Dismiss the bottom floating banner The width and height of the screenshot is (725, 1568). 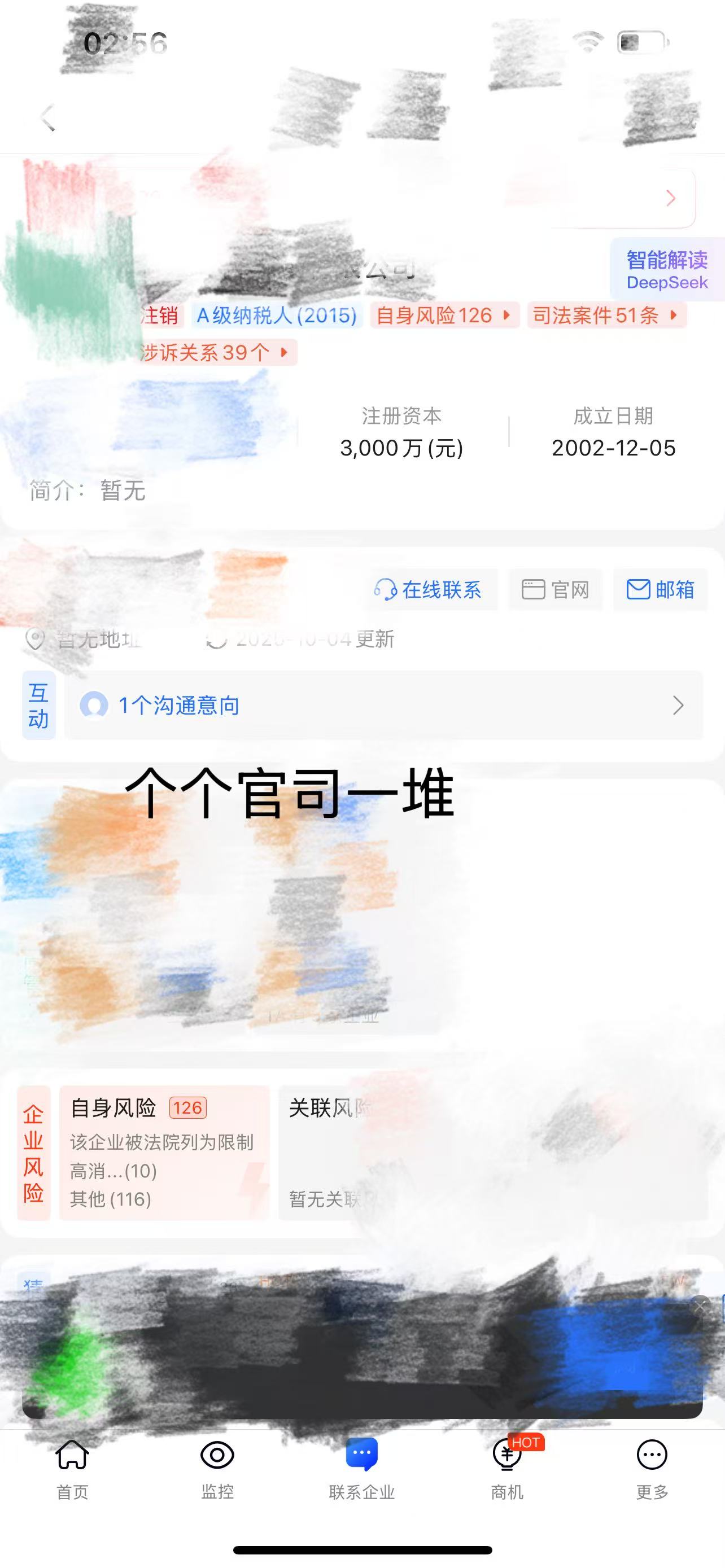click(x=701, y=1306)
